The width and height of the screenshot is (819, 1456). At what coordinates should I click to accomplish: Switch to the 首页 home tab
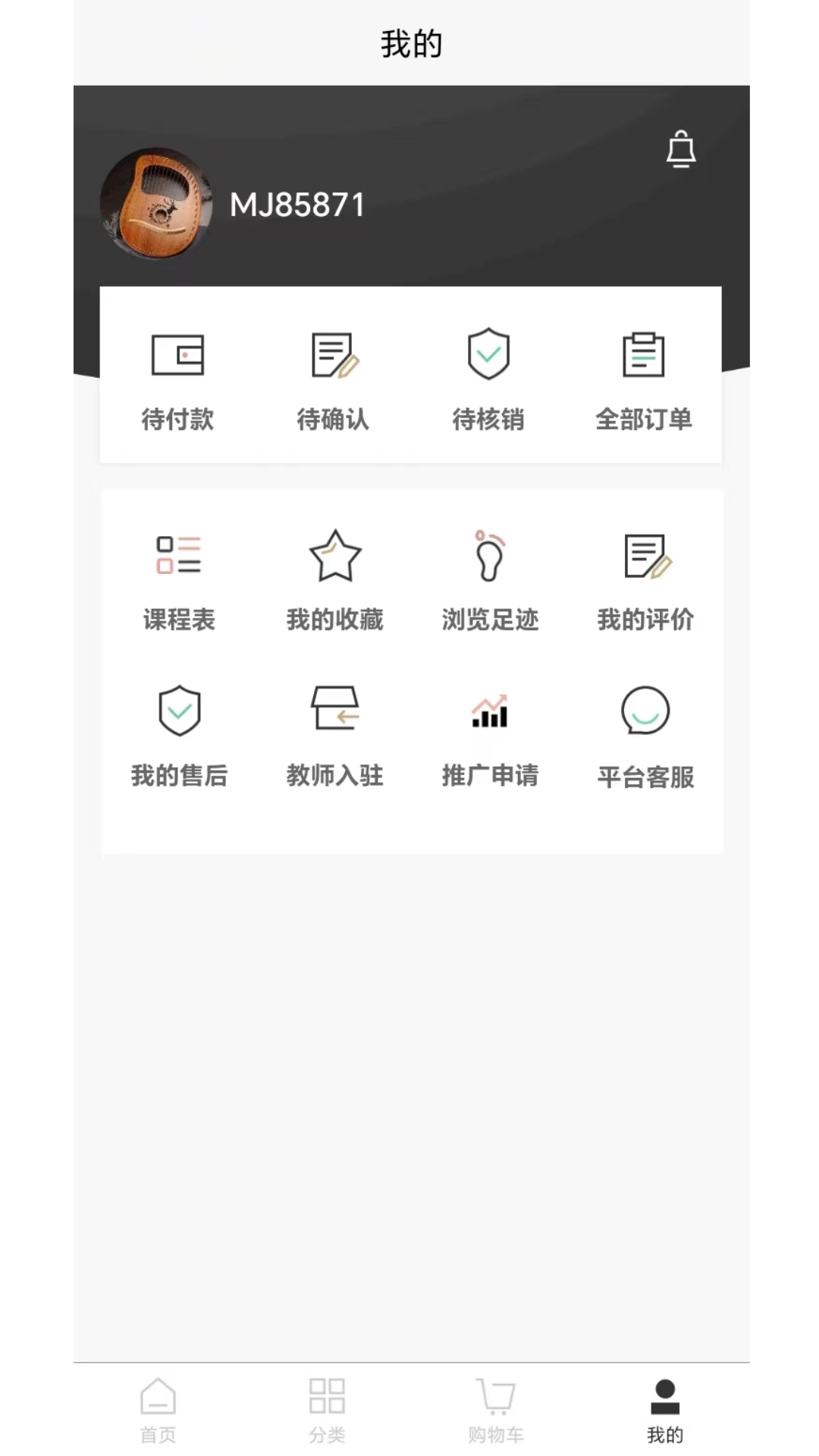(158, 1410)
